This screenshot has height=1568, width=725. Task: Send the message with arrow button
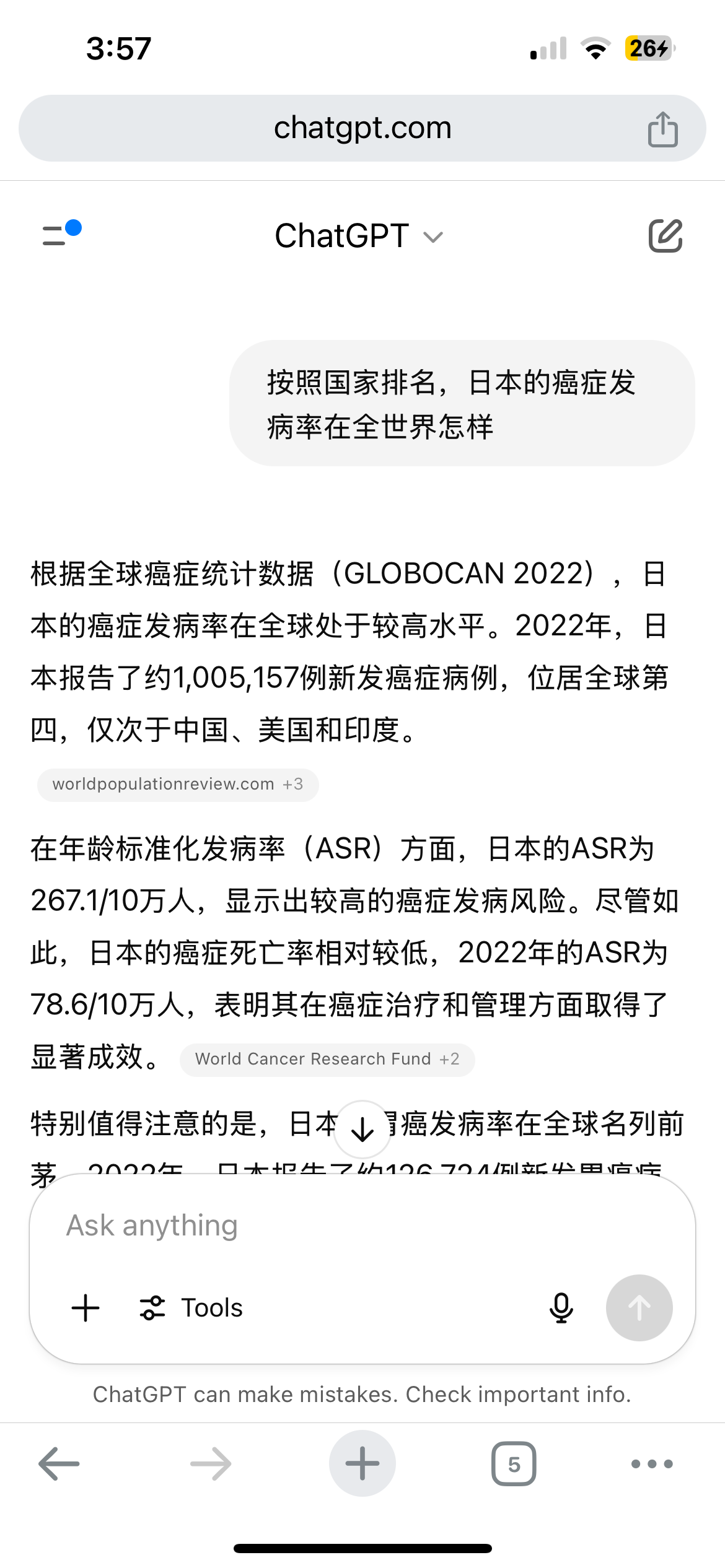click(x=639, y=1308)
